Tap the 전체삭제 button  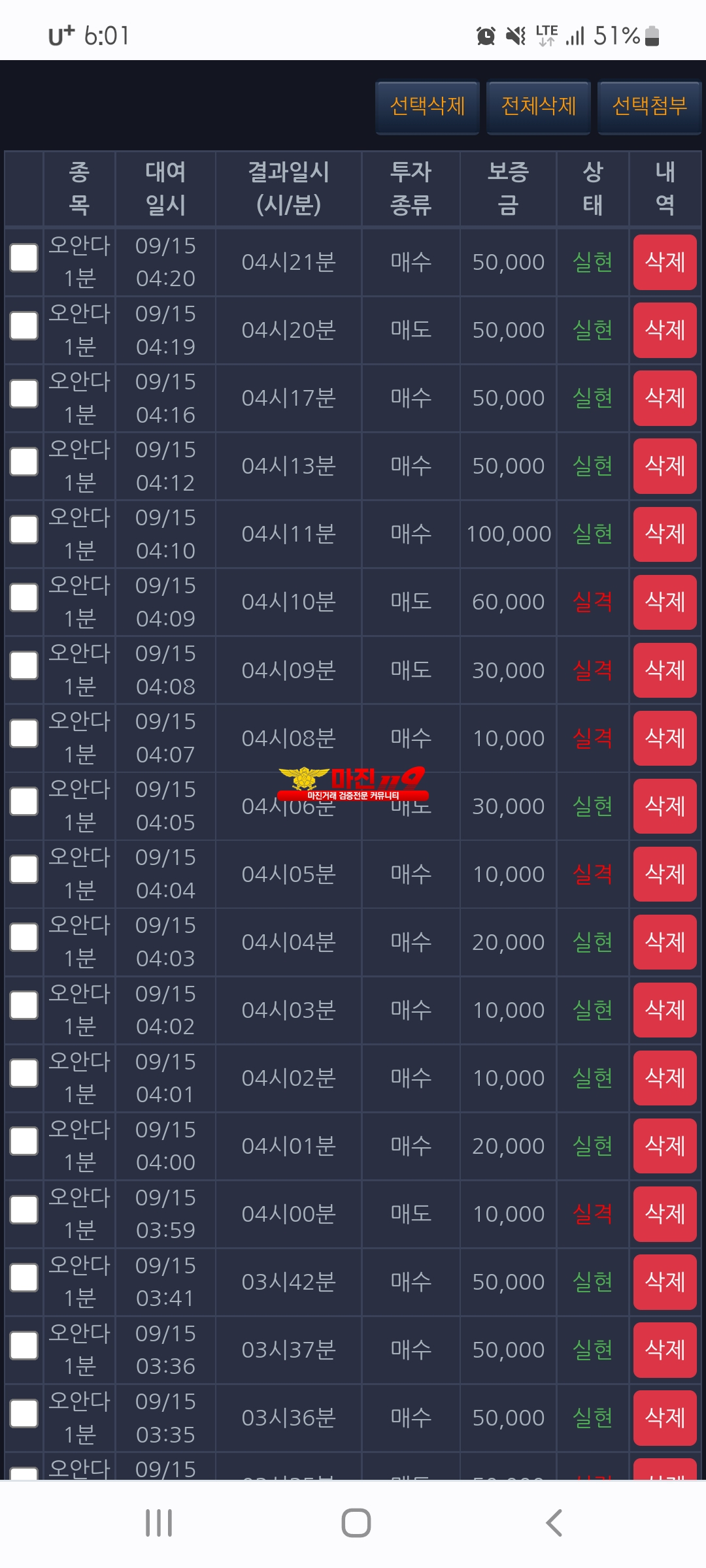pyautogui.click(x=539, y=106)
